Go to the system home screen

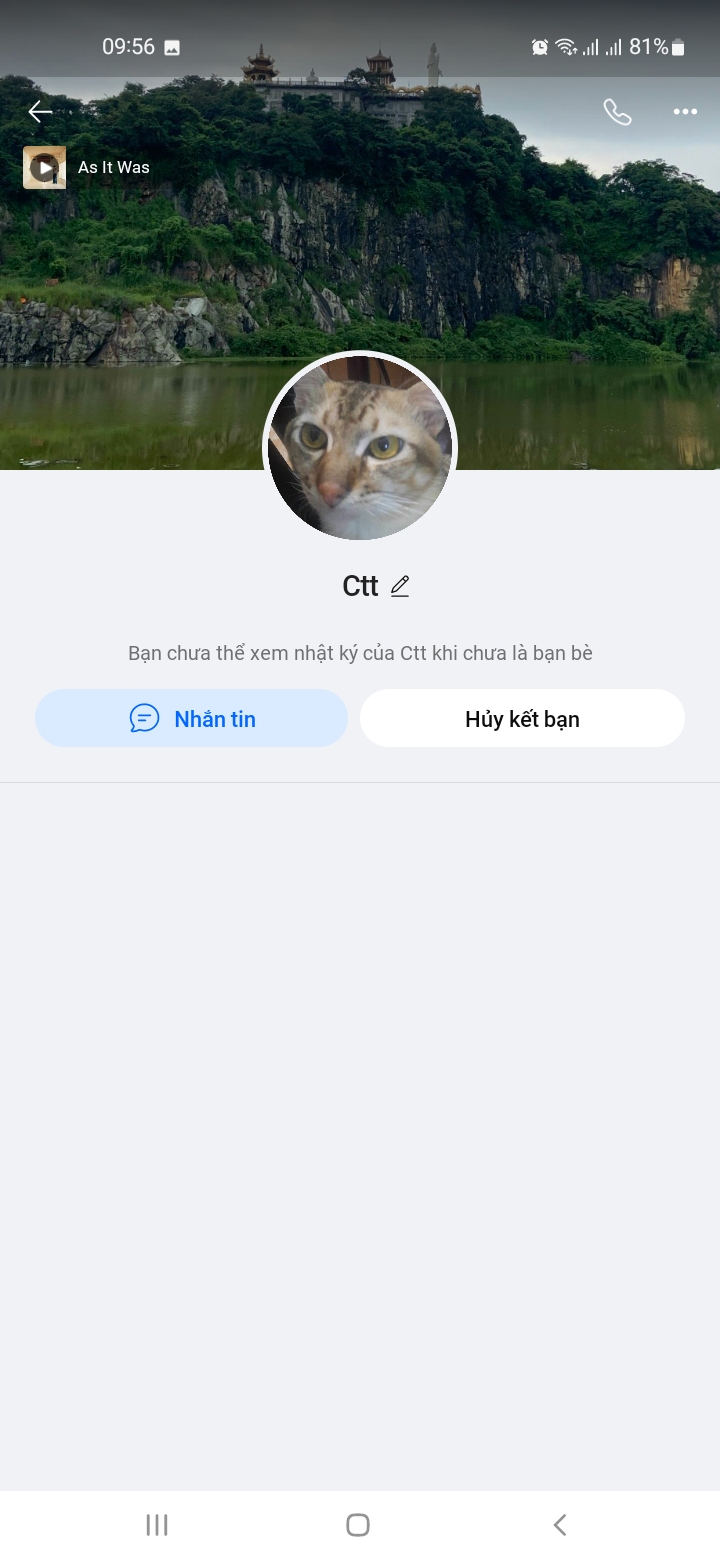pyautogui.click(x=358, y=1524)
